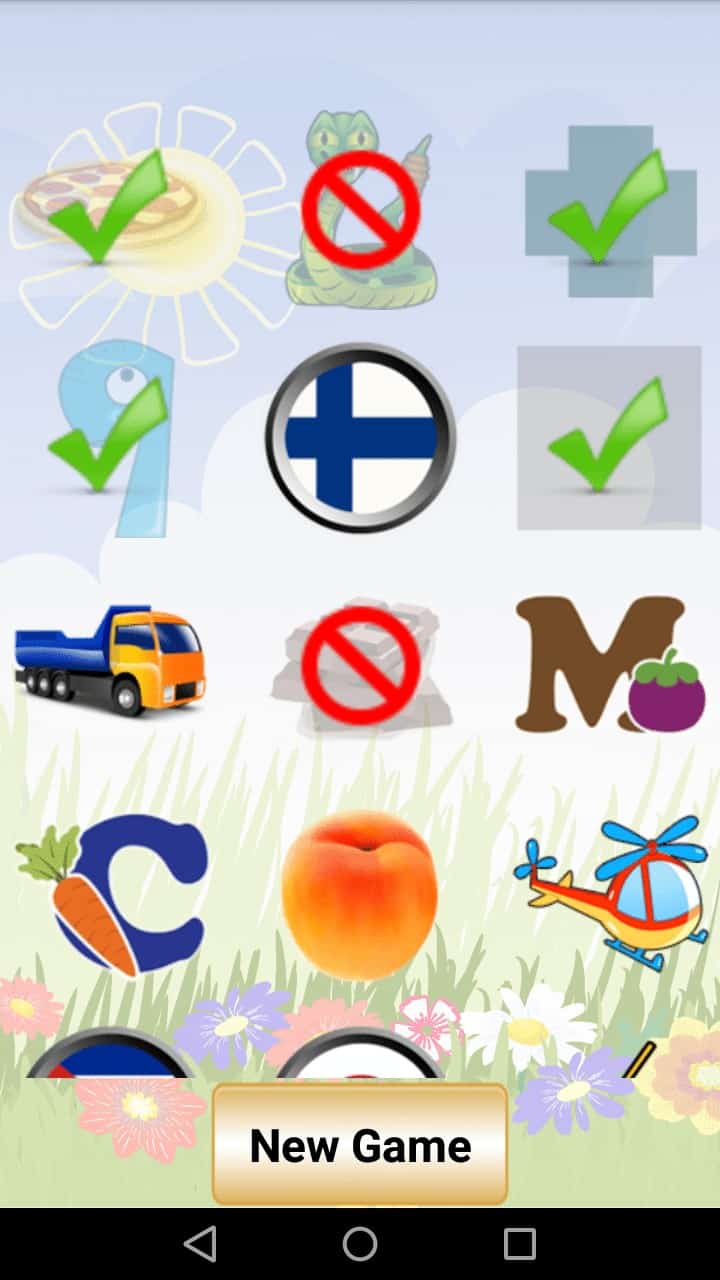Select the Finland flag tile
Screen dimensions: 720x1280
[x=360, y=438]
